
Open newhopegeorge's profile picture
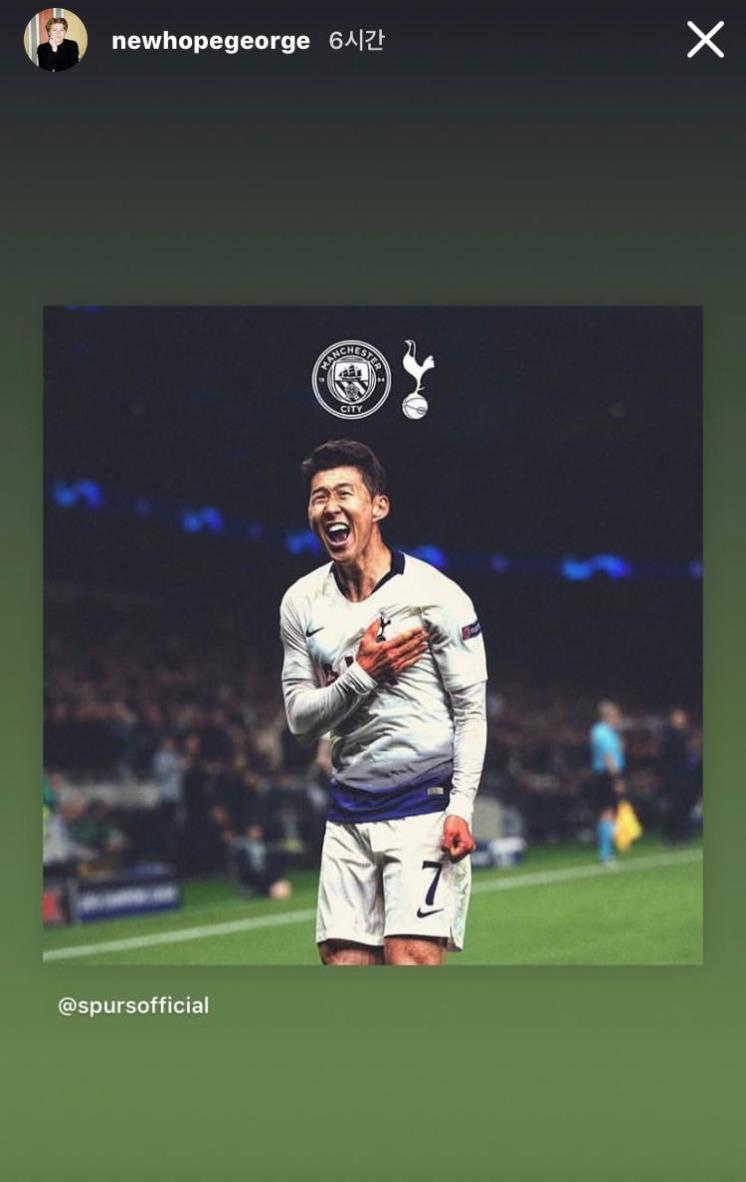(55, 40)
